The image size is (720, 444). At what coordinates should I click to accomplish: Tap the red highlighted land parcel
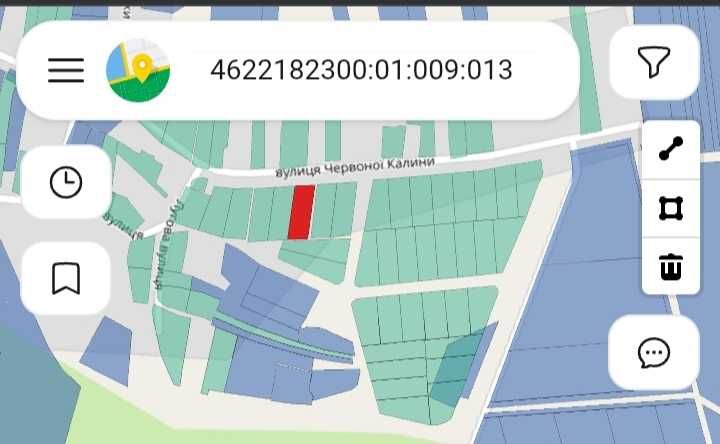pos(301,212)
